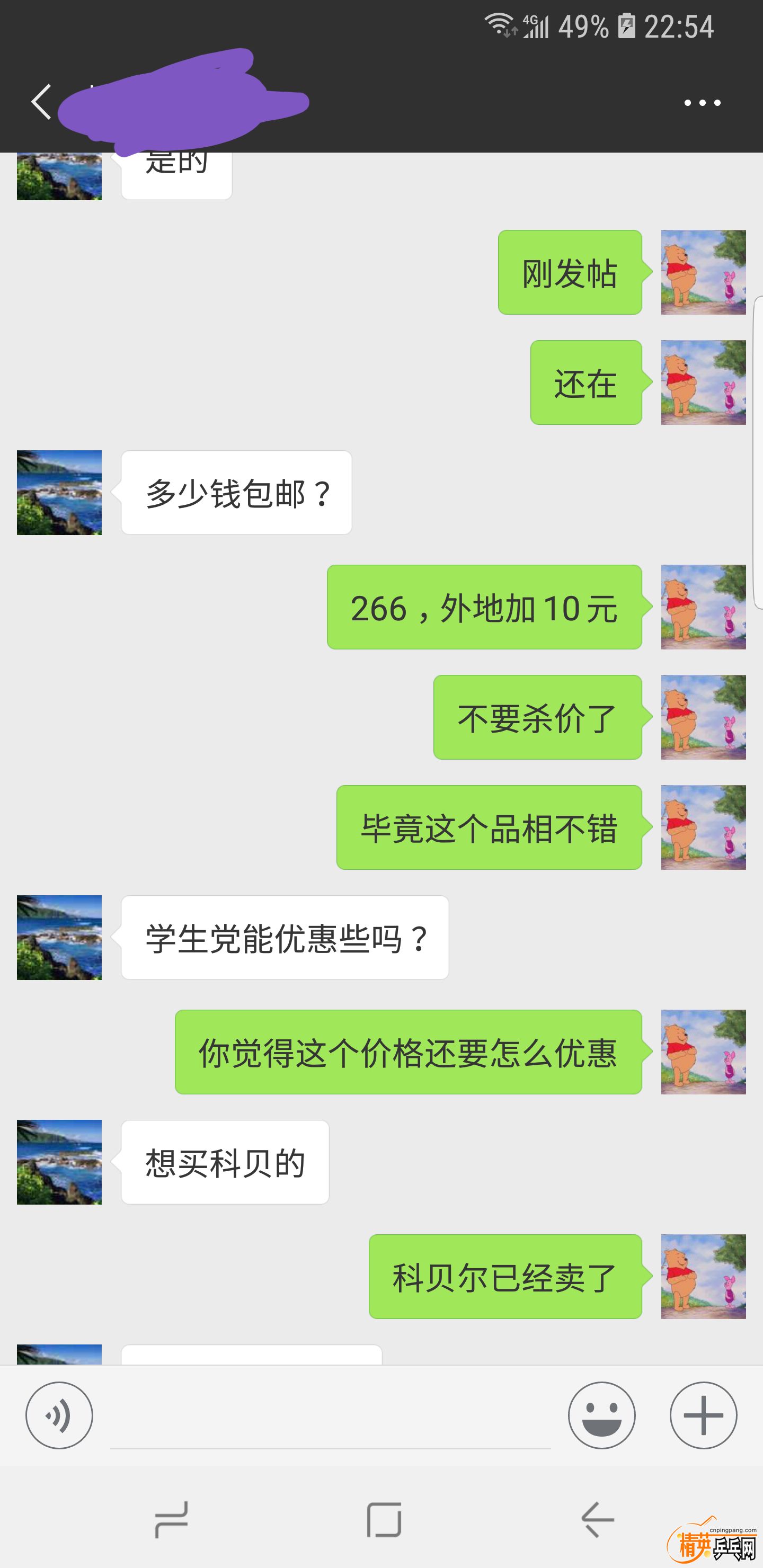This screenshot has height=1568, width=763.
Task: Tap the system home button
Action: pos(384,1519)
